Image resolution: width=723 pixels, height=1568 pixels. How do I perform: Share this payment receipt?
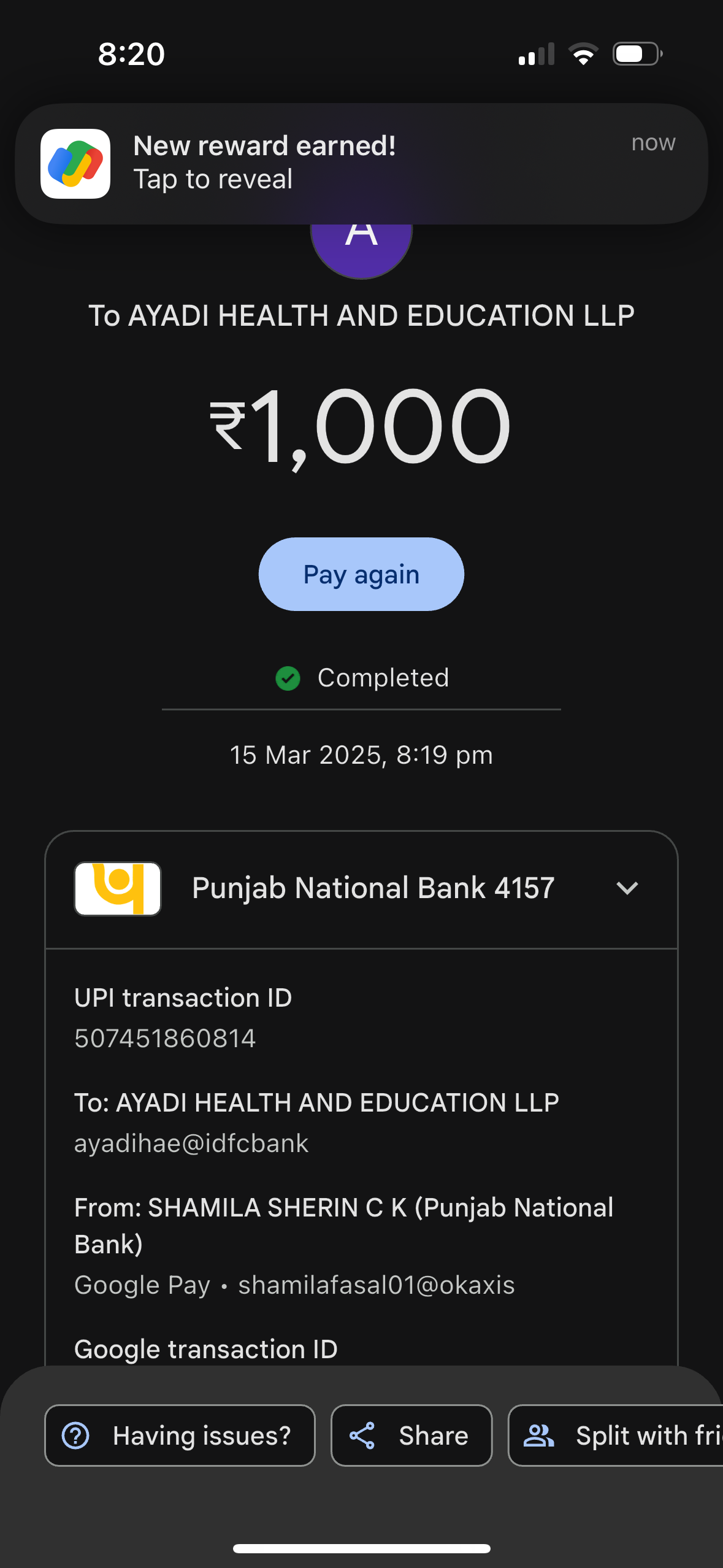(411, 1435)
